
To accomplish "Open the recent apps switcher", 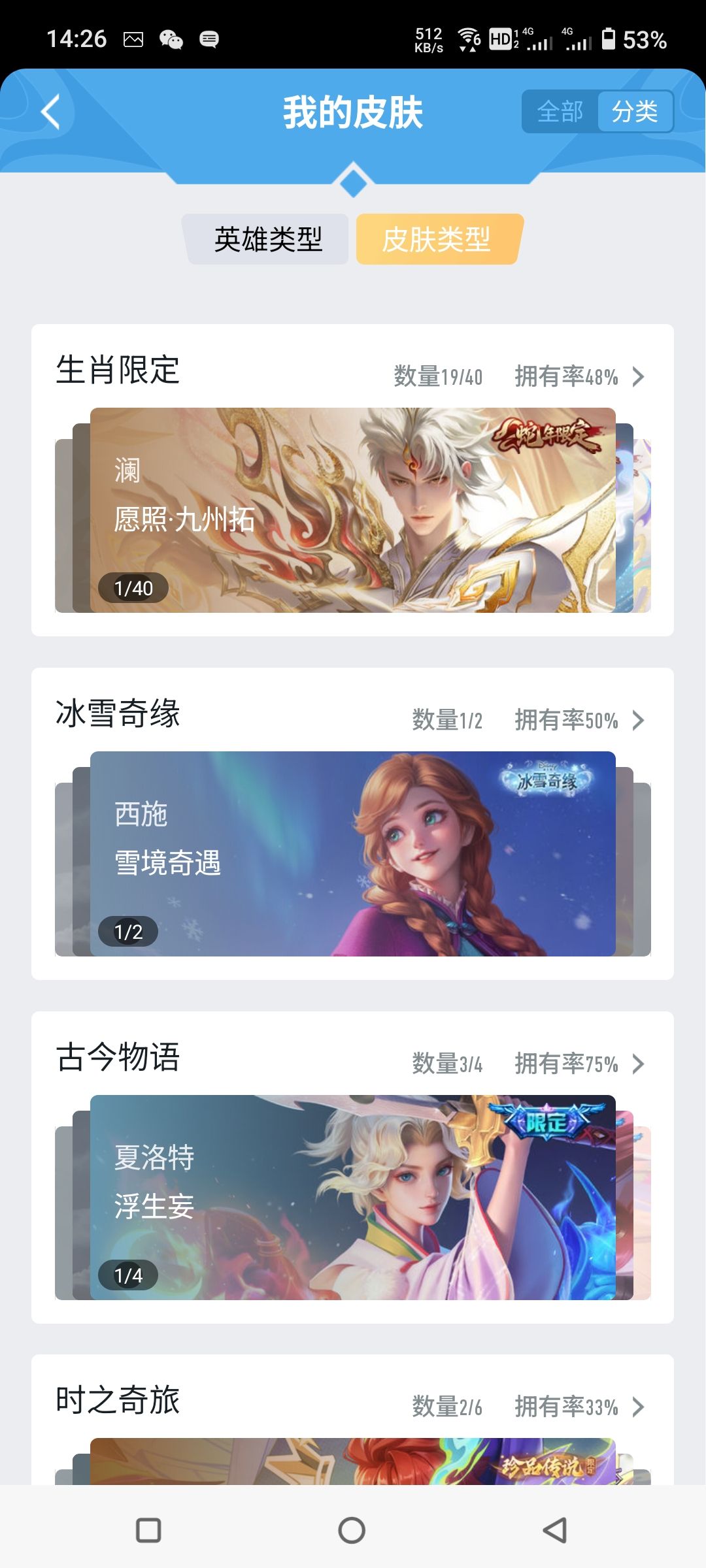I will 148,1529.
